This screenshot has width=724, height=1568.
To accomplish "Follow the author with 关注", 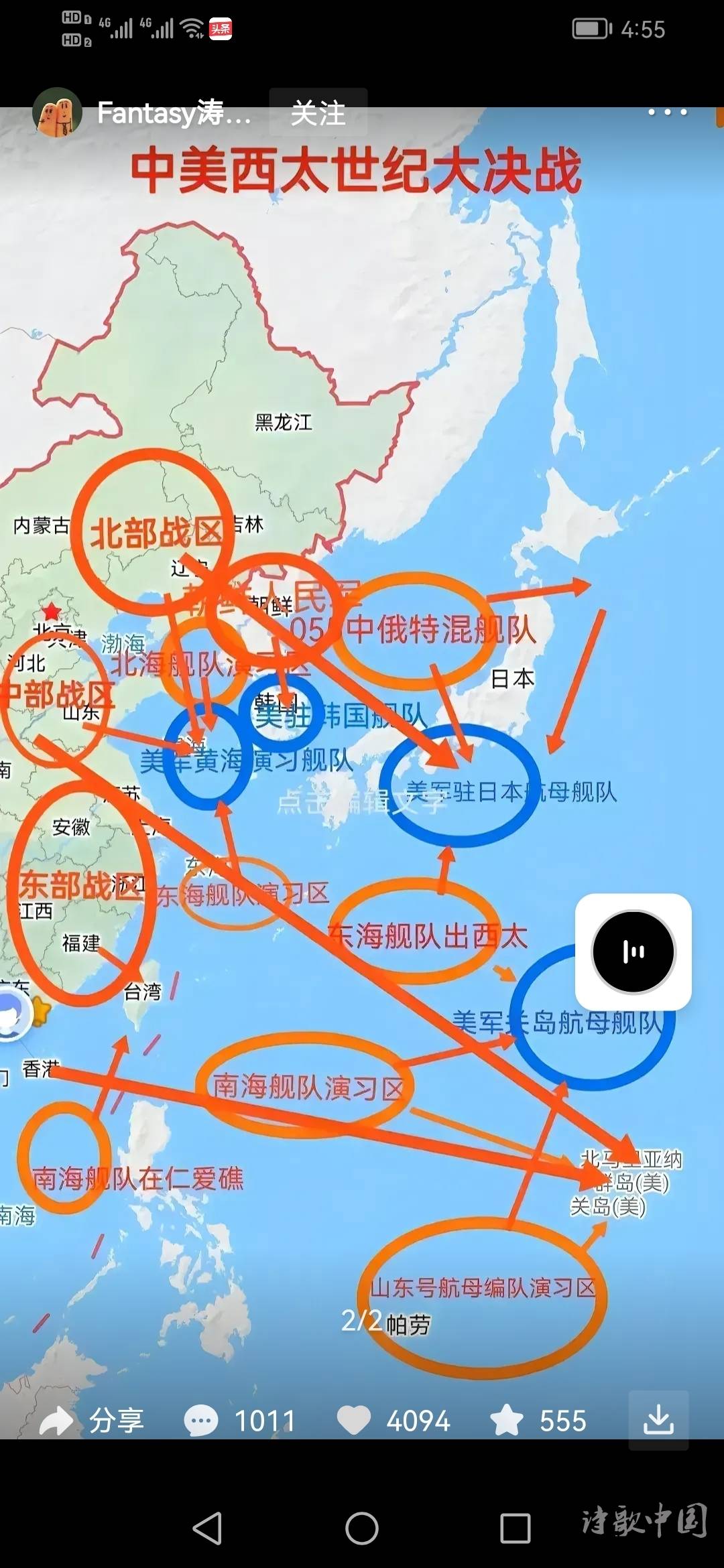I will (318, 113).
